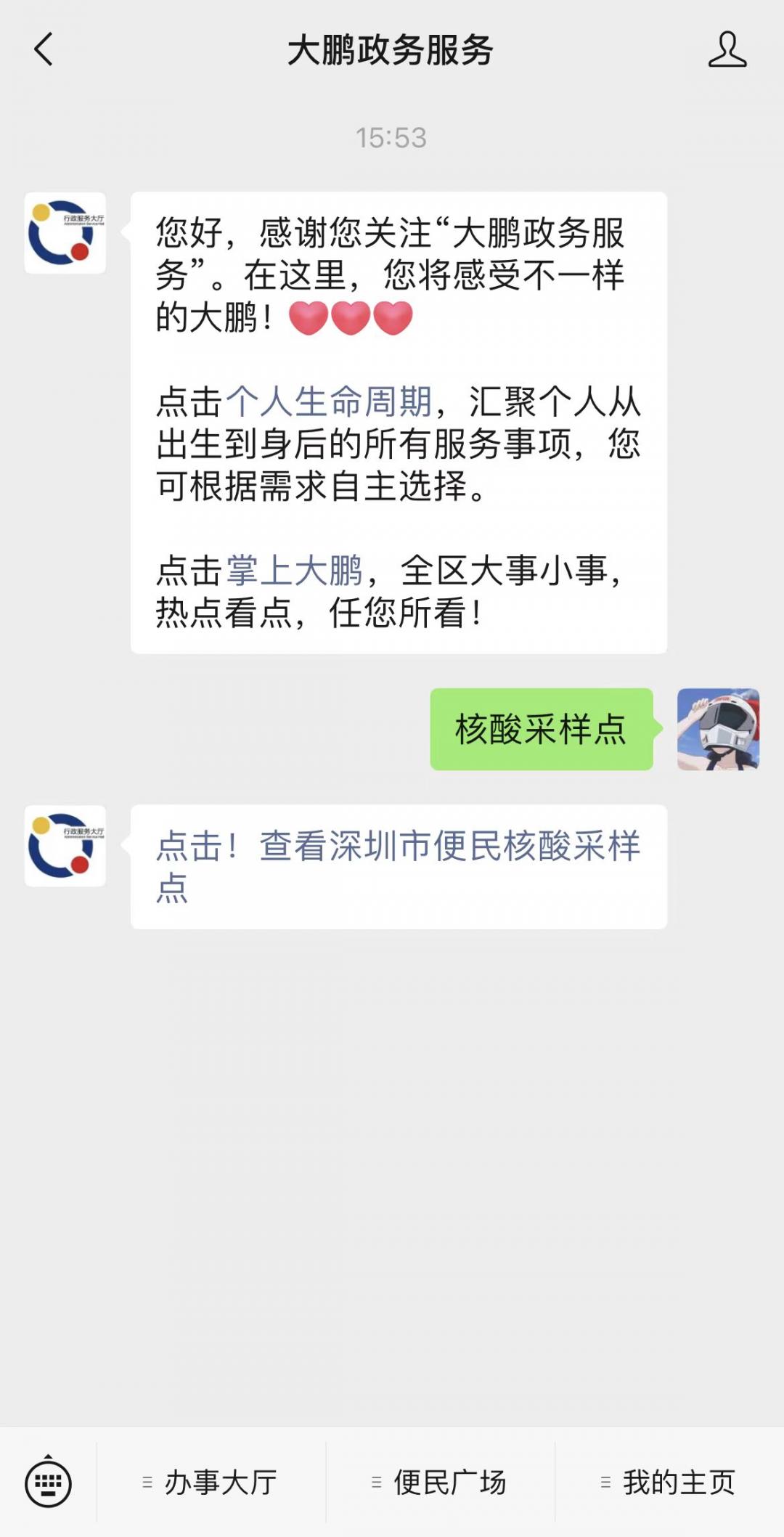Switch to keyboard input mode
This screenshot has width=784, height=1537.
pyautogui.click(x=48, y=1482)
